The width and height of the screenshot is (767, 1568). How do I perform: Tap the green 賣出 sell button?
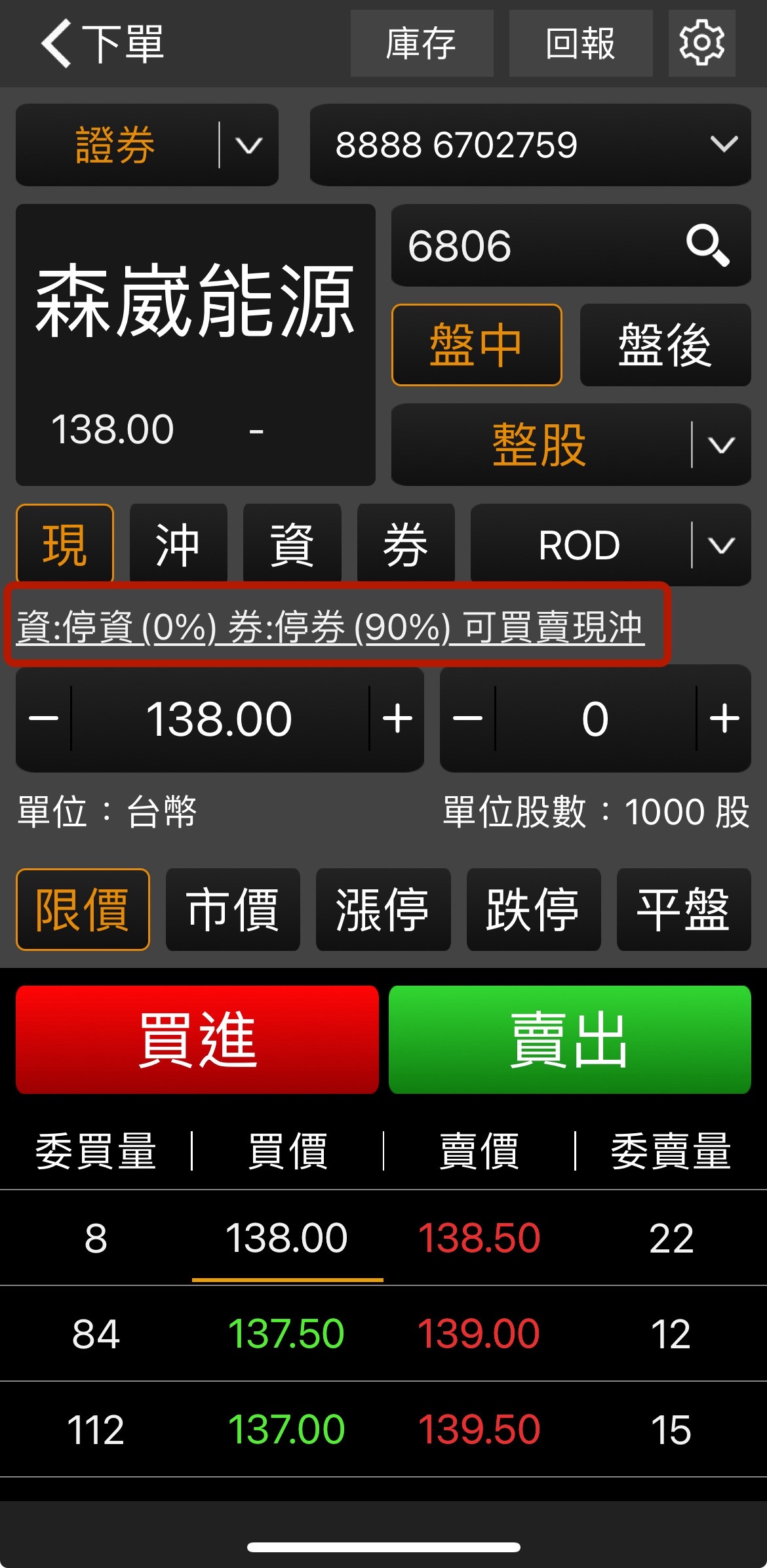[x=570, y=1039]
